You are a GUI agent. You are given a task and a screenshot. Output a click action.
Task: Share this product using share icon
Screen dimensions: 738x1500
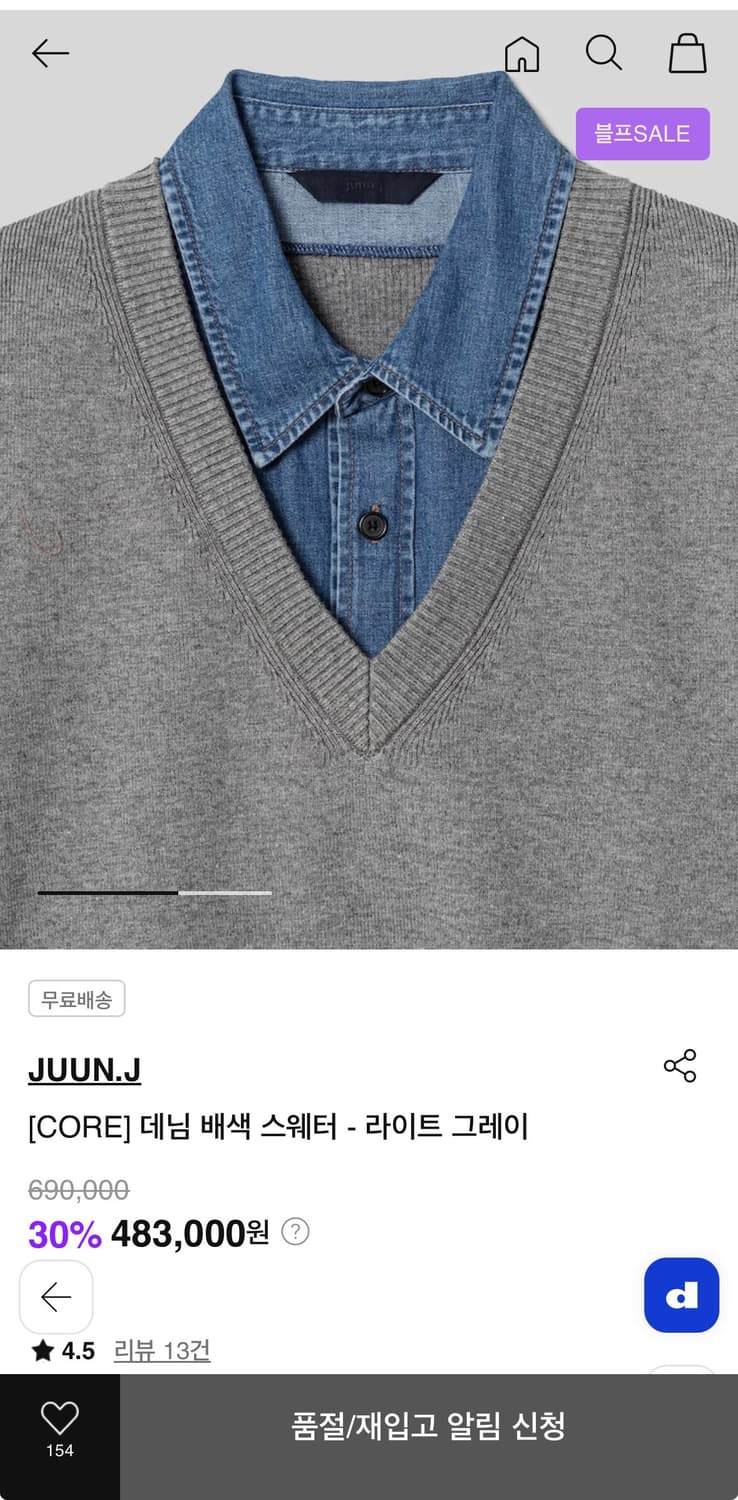coord(681,1066)
